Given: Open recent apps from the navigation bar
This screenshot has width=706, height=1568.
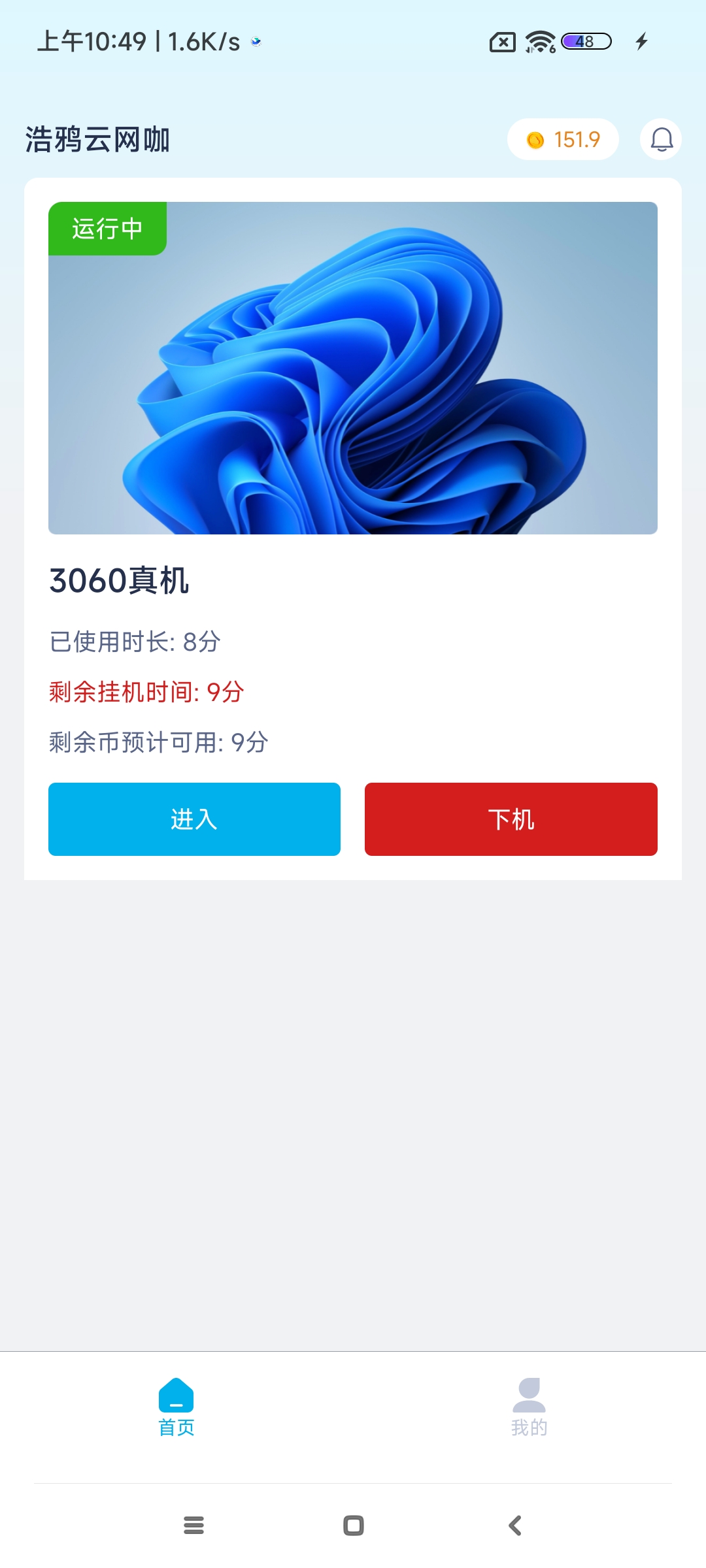Looking at the screenshot, I should point(193,1526).
